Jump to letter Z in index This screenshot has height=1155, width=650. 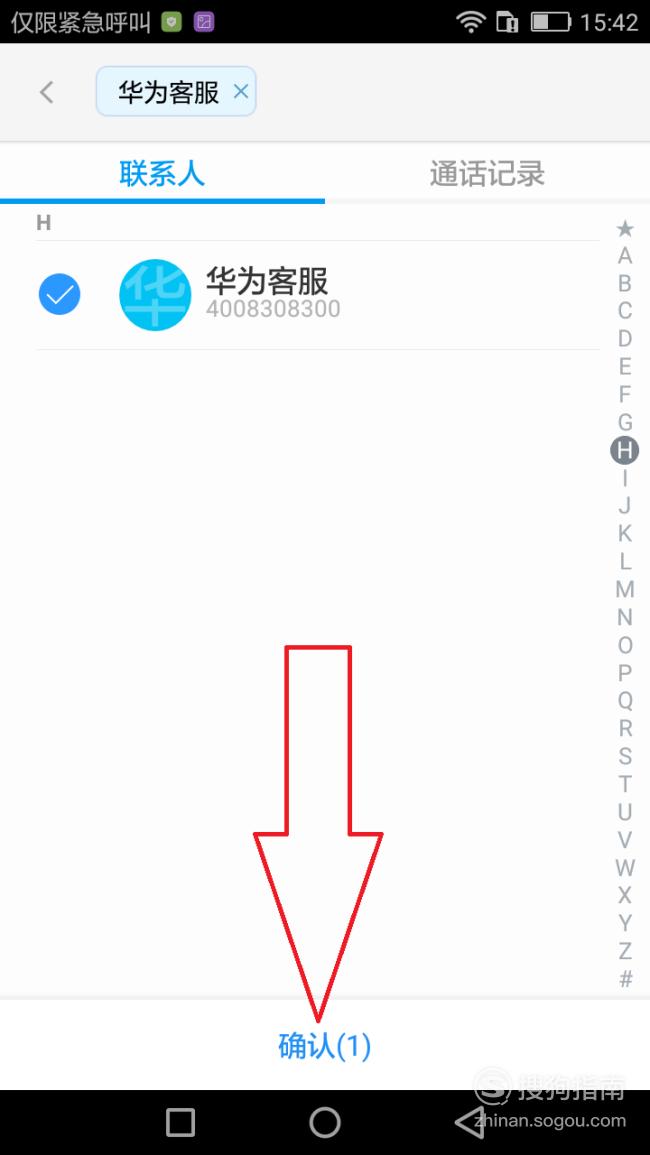(625, 950)
